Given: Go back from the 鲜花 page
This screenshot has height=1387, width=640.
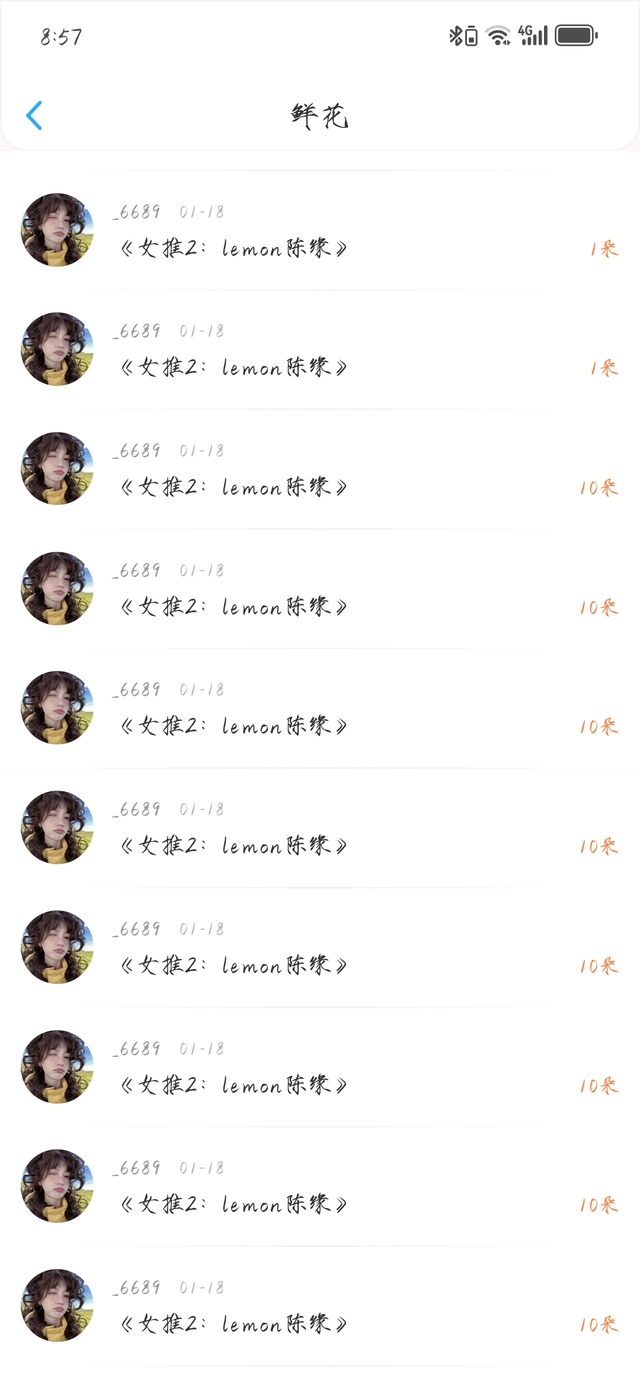Looking at the screenshot, I should [x=34, y=116].
